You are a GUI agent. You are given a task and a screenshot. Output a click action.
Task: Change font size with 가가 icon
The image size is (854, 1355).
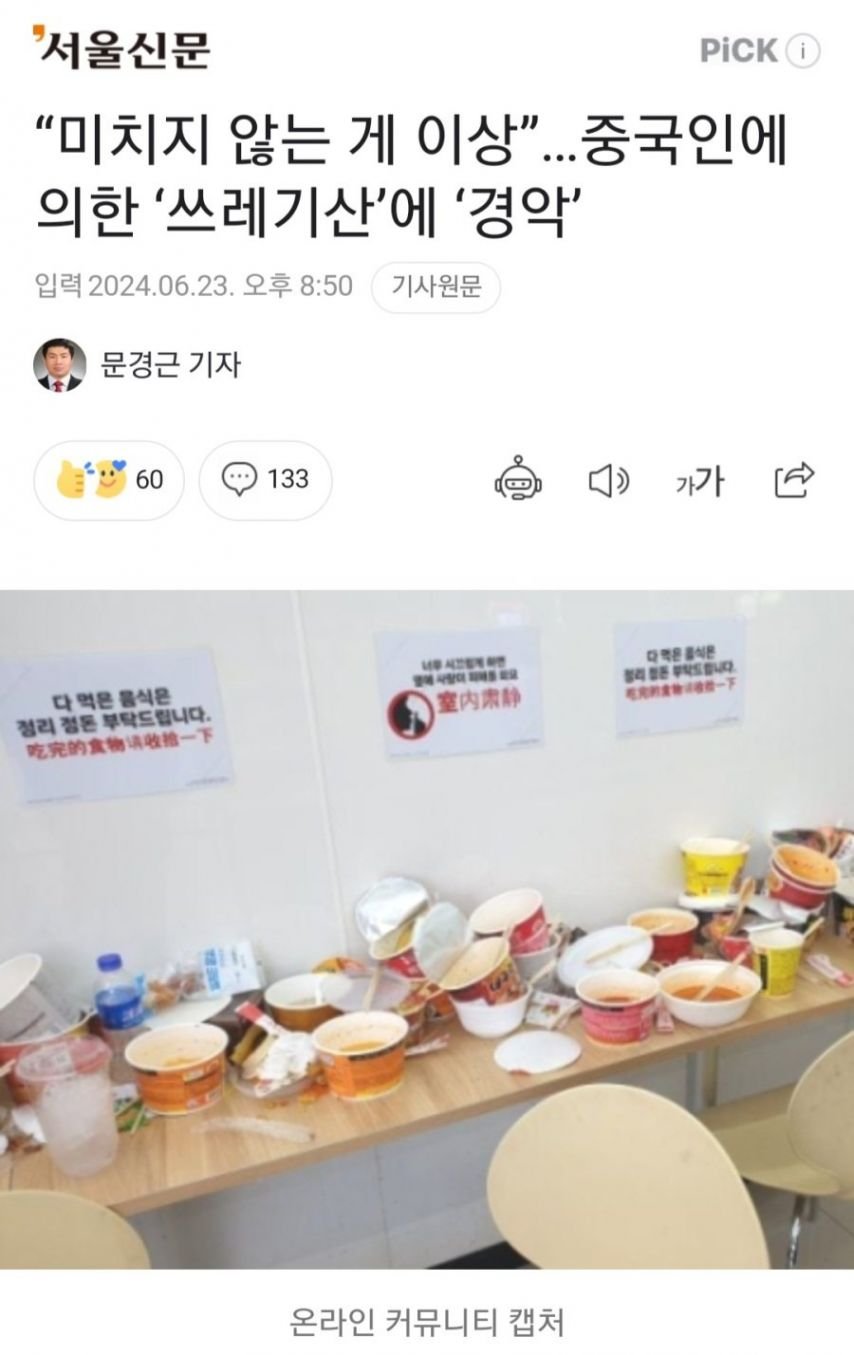coord(699,481)
